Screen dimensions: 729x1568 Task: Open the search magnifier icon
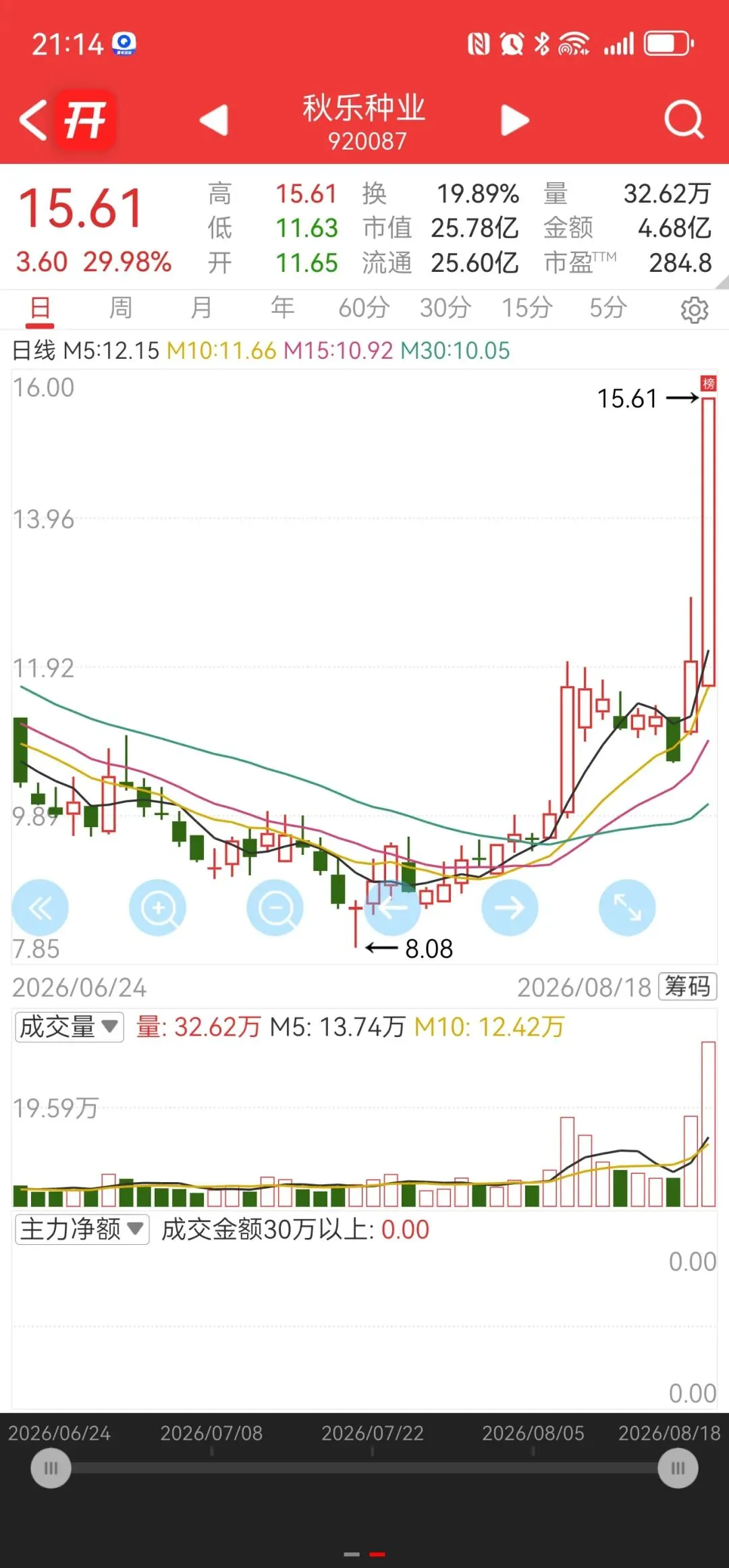pos(683,119)
